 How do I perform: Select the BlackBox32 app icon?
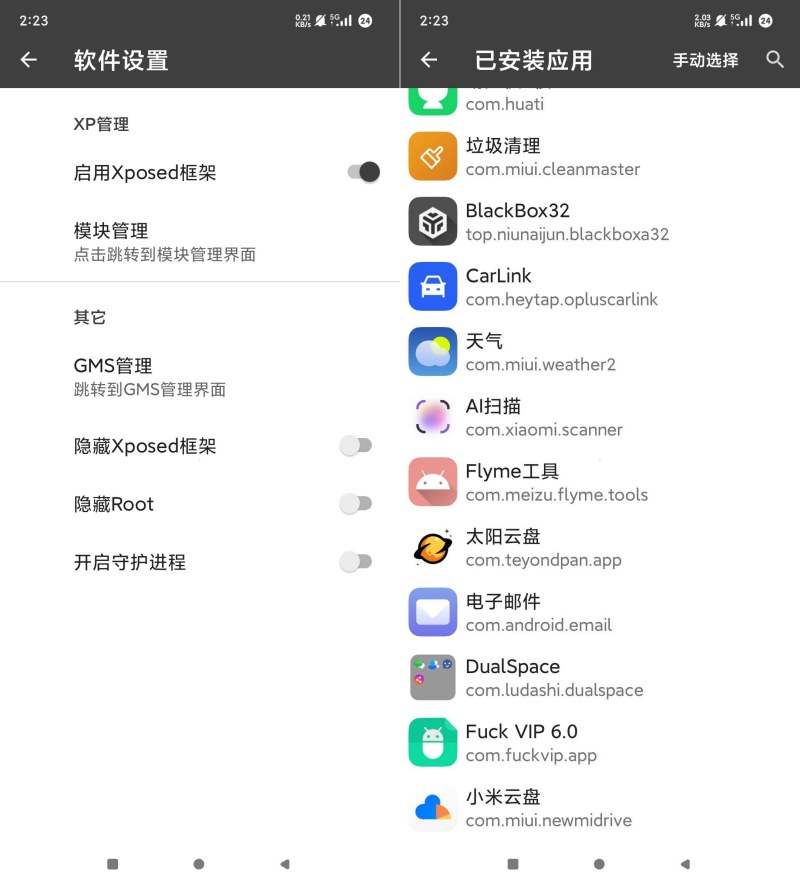coord(432,221)
